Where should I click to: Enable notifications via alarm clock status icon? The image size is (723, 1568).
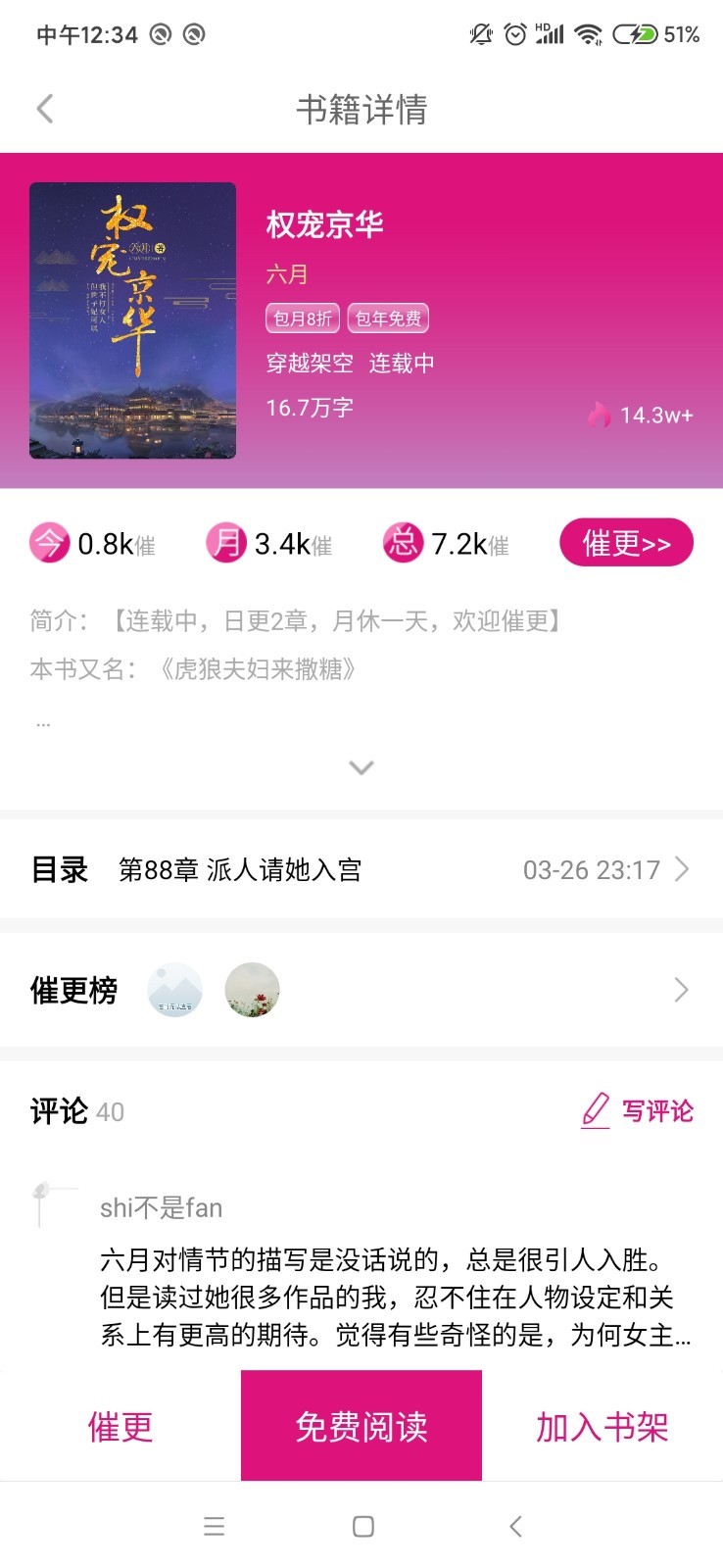coord(512,34)
